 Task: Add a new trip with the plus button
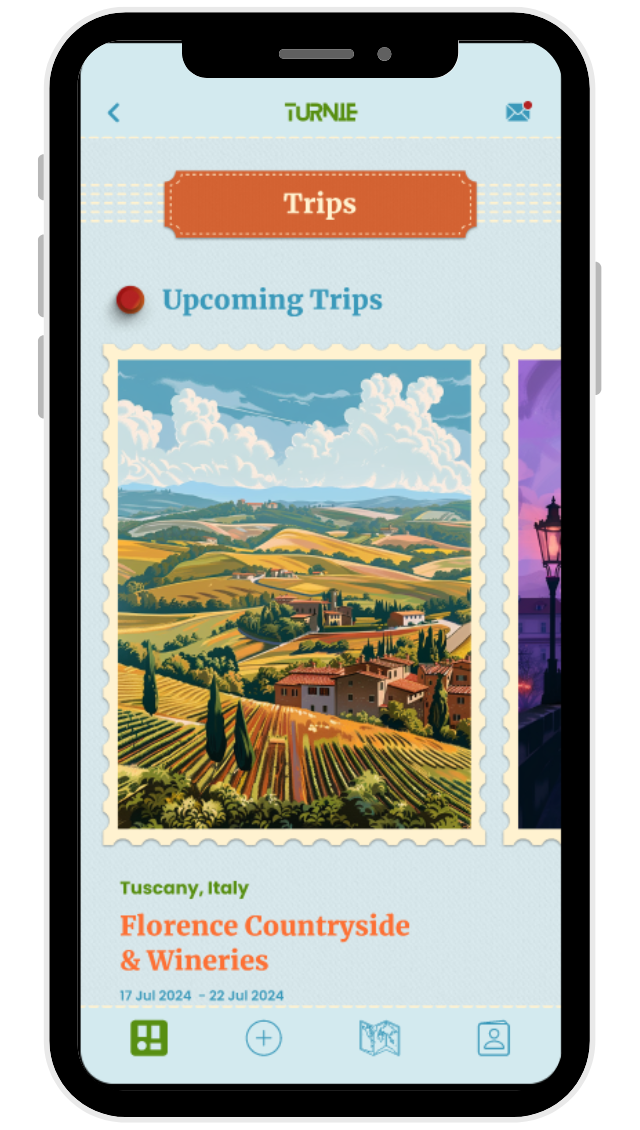[x=264, y=1039]
